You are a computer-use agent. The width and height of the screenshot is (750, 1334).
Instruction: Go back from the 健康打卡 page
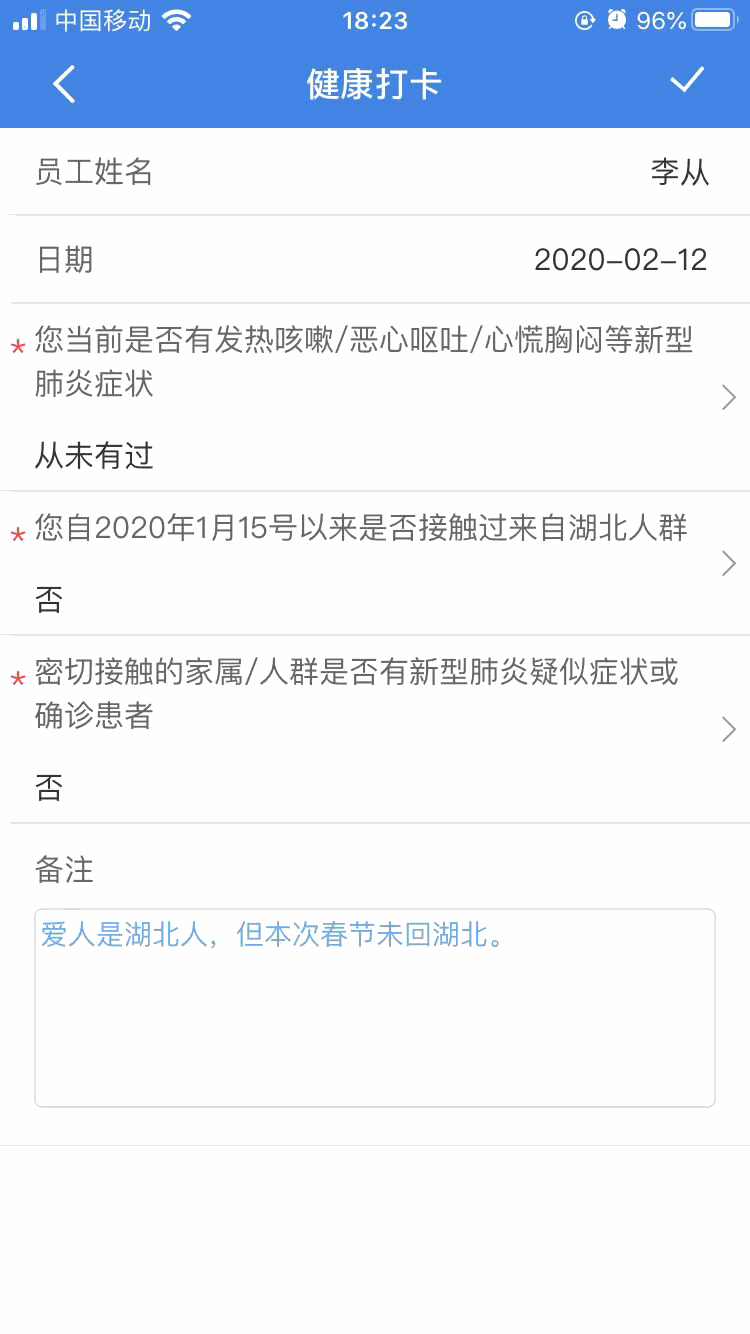(64, 84)
